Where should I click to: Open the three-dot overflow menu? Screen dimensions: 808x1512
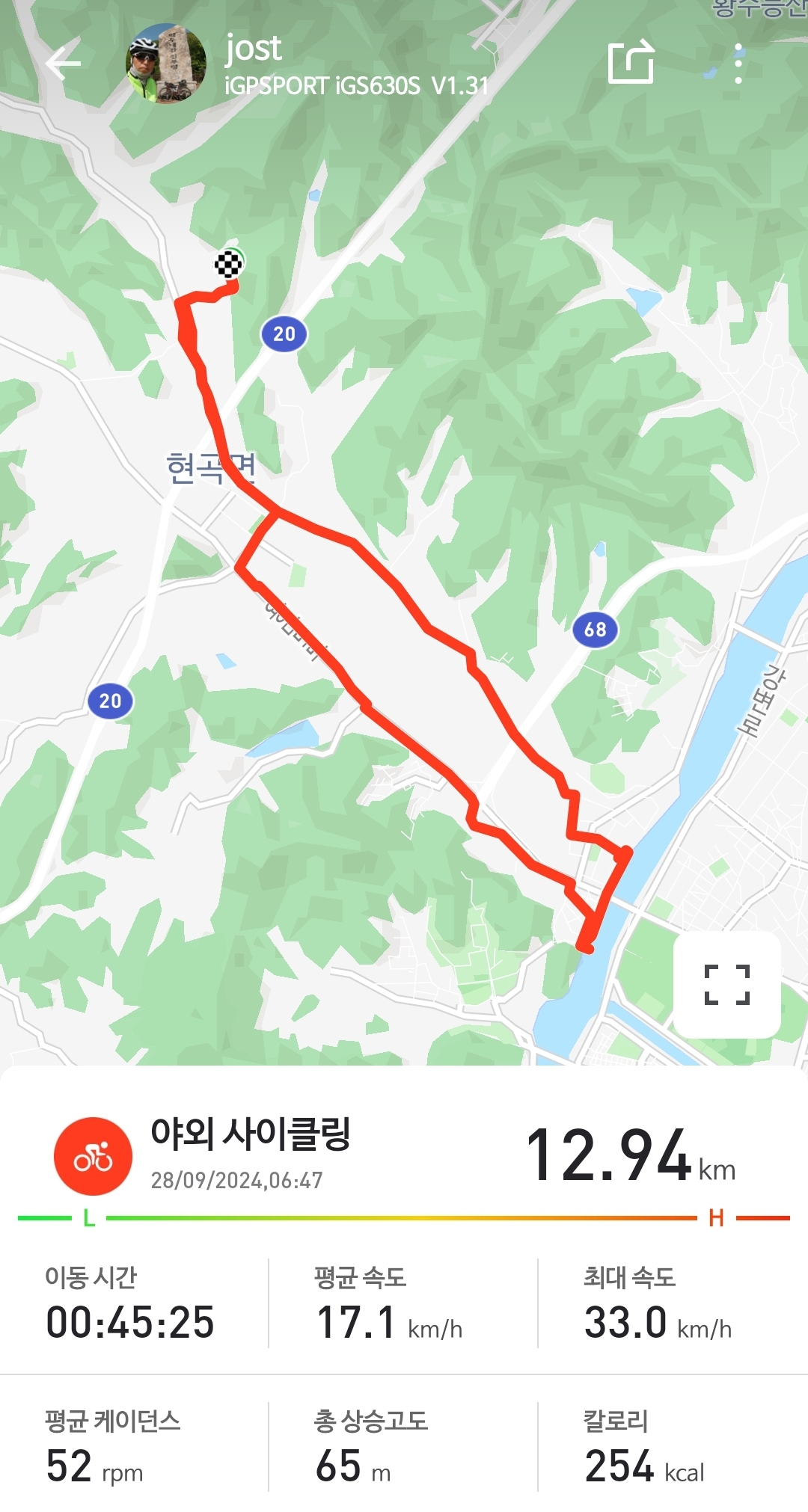[738, 64]
